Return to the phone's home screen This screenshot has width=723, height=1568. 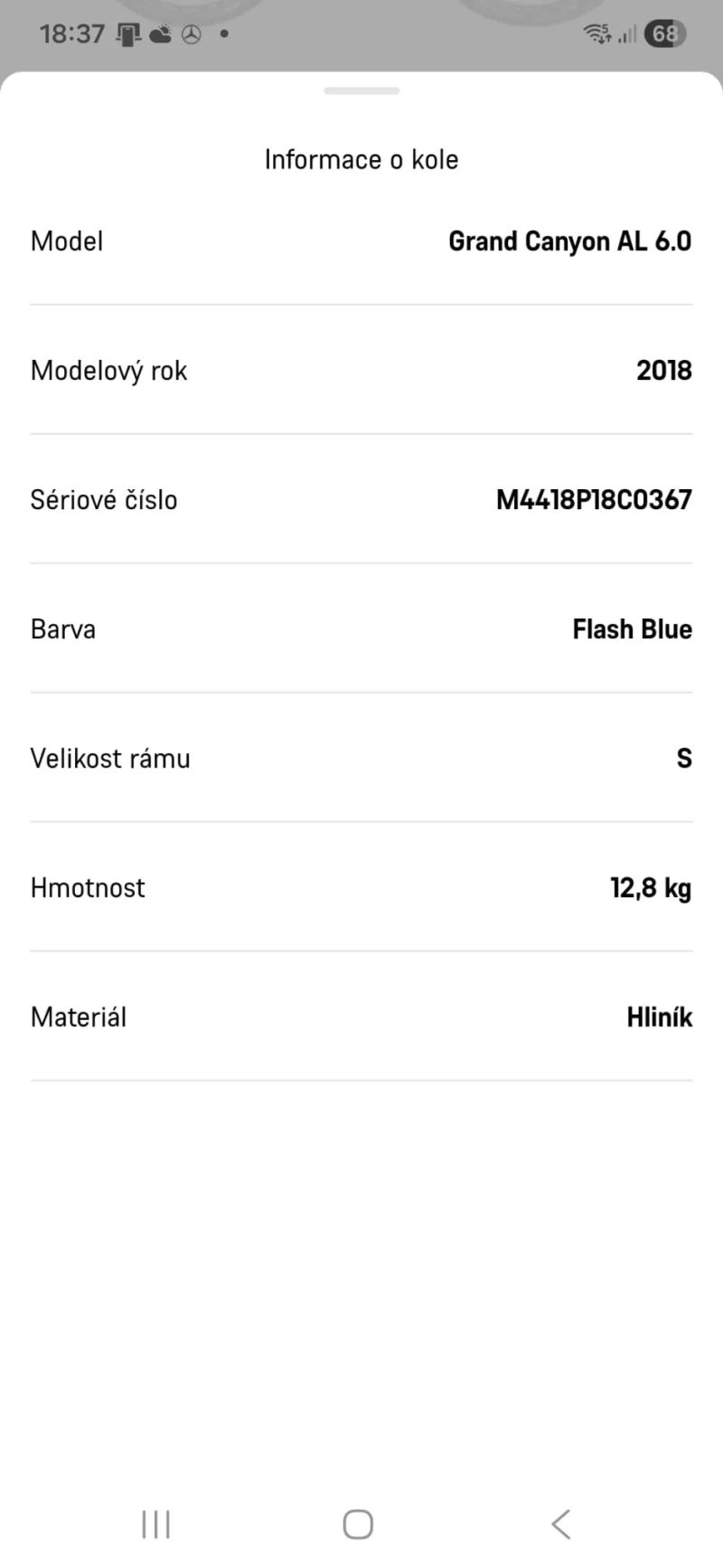pos(358,1524)
